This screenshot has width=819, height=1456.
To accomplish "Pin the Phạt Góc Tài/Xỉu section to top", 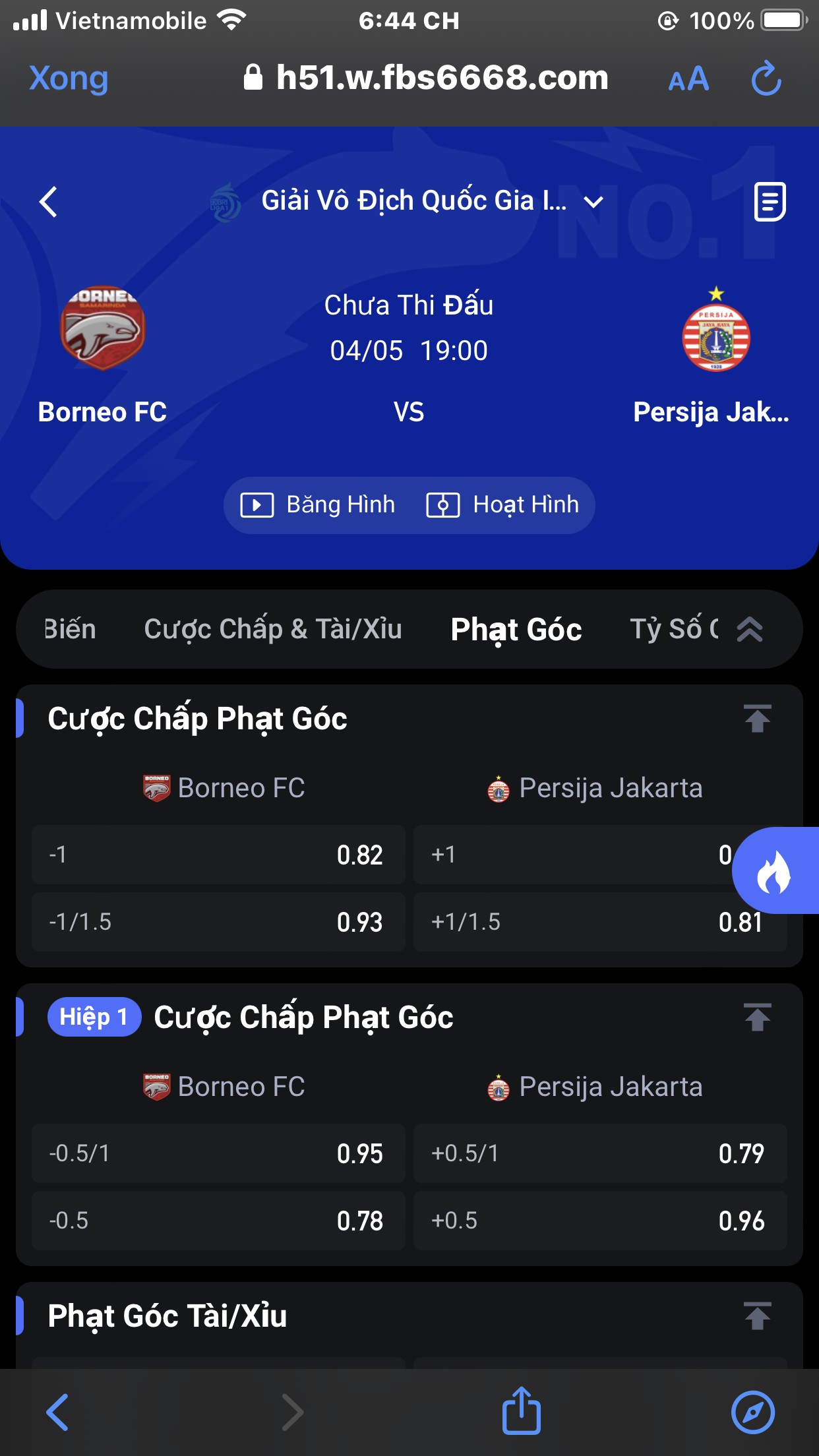I will tap(757, 1316).
